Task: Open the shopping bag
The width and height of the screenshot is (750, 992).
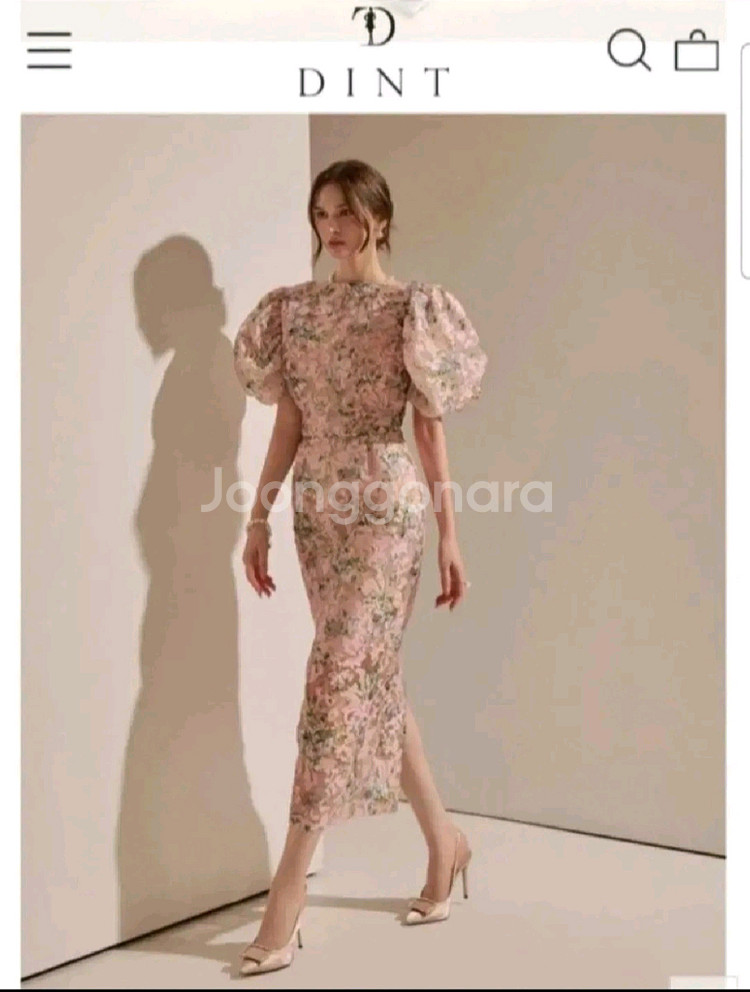Action: [697, 51]
